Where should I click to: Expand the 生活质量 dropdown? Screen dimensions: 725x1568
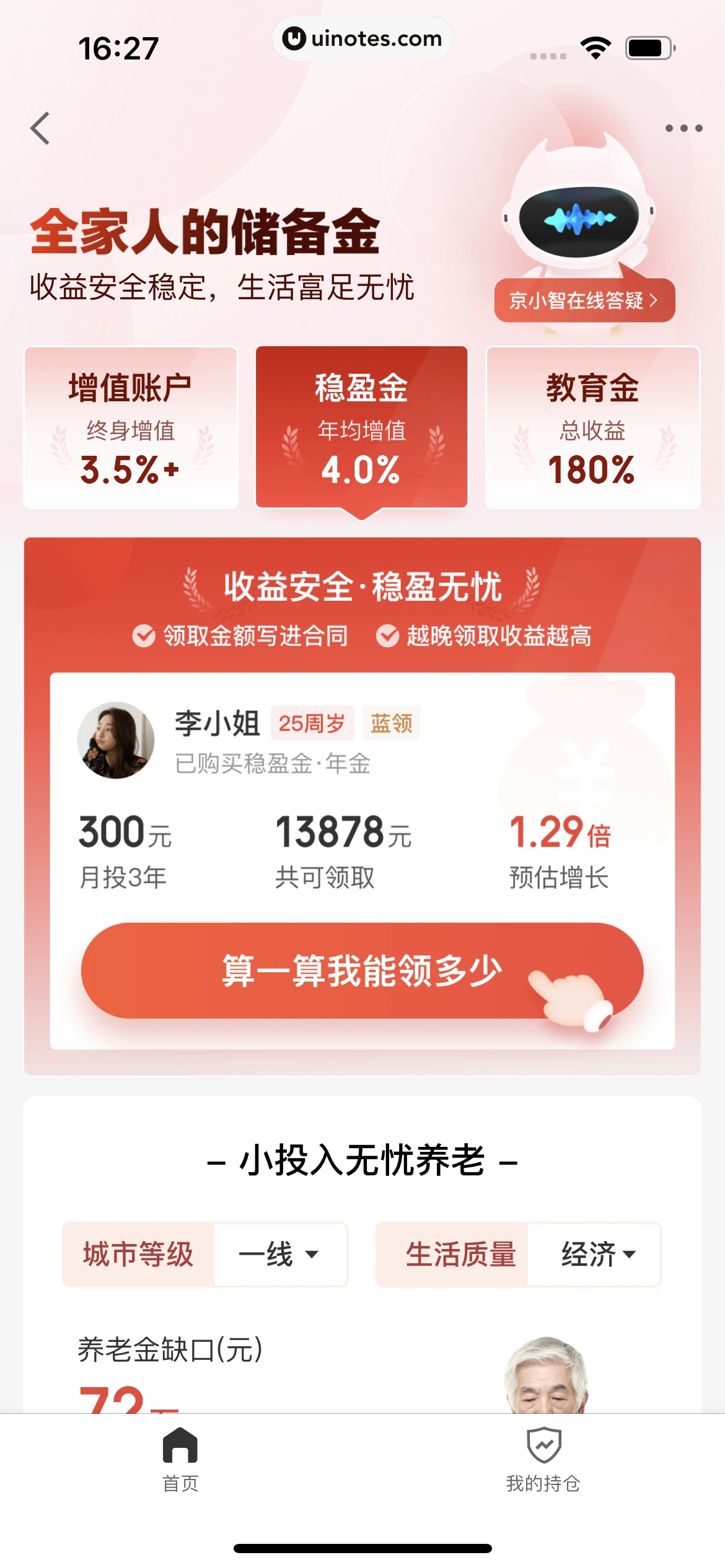(594, 1254)
